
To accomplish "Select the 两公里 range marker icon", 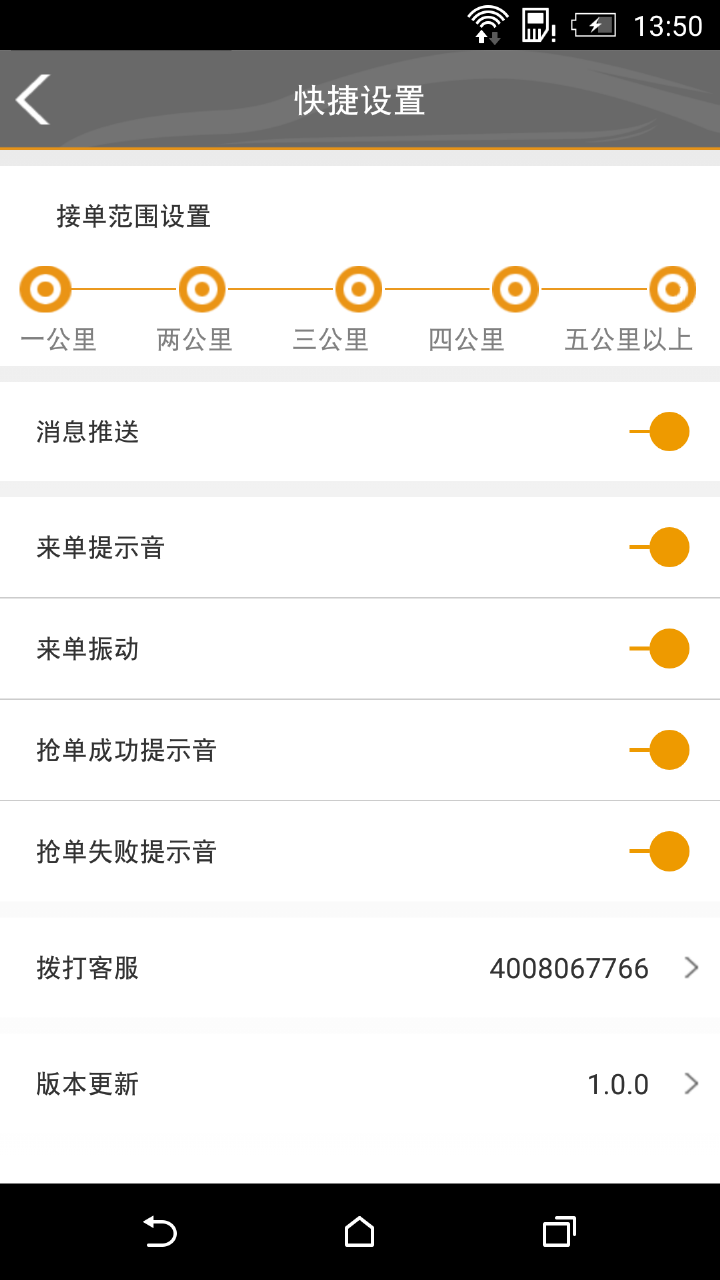I will tap(201, 289).
